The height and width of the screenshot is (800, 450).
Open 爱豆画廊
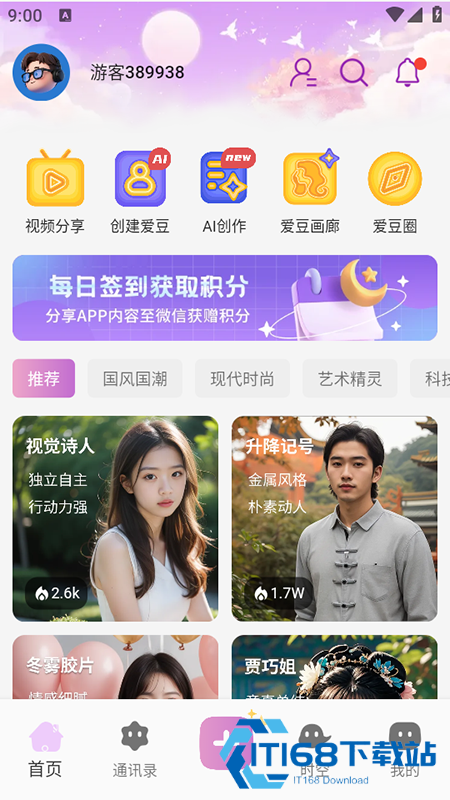[310, 192]
